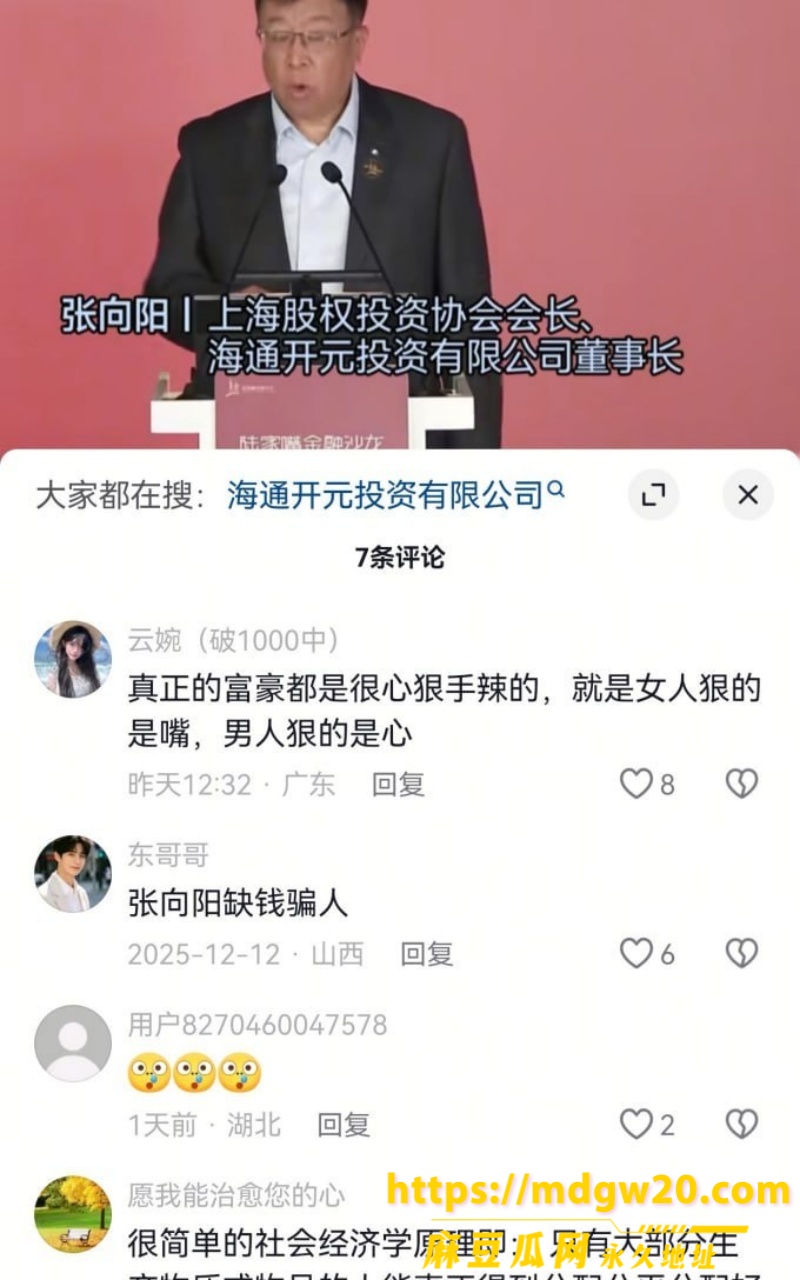This screenshot has height=1280, width=800.
Task: Reply to 云婉's comment
Action: [398, 784]
